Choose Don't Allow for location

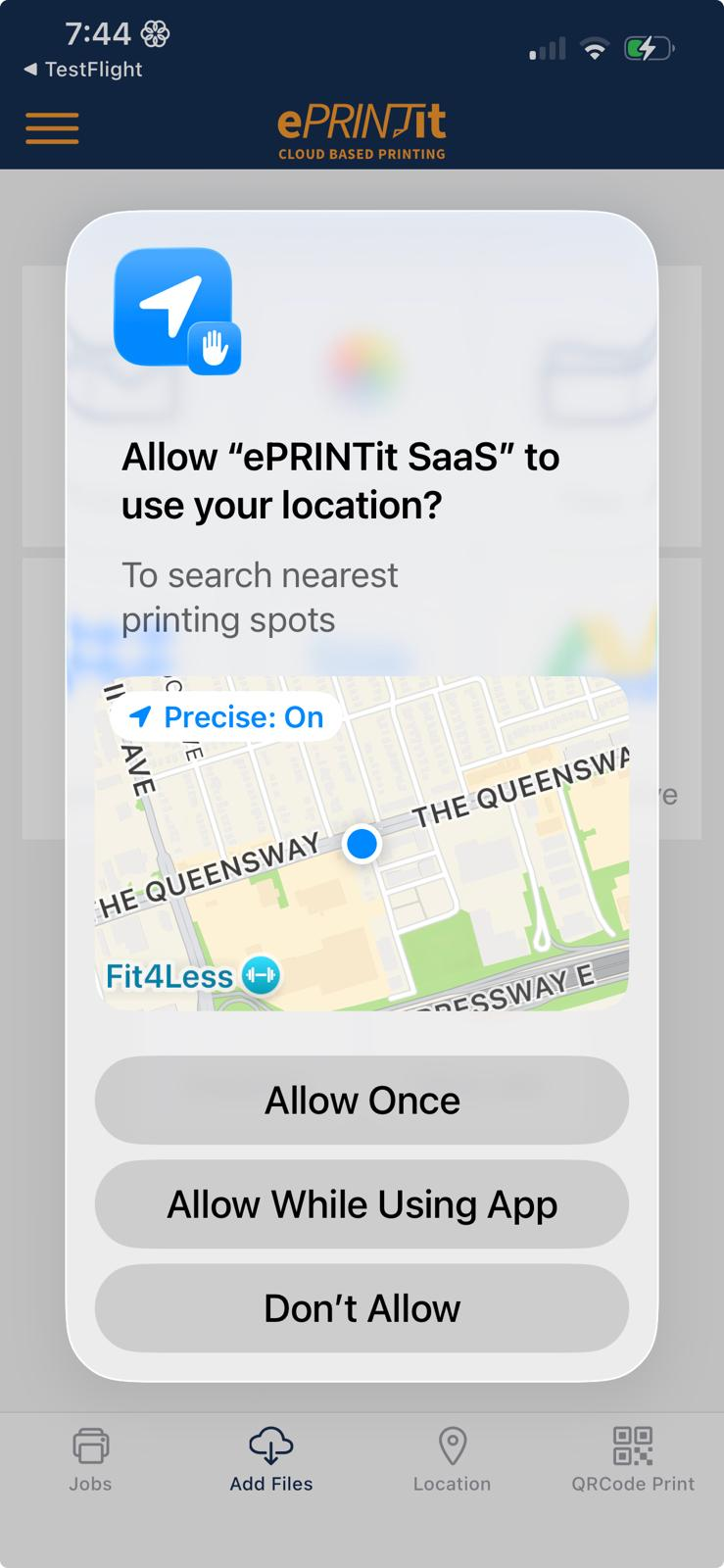coord(362,1308)
